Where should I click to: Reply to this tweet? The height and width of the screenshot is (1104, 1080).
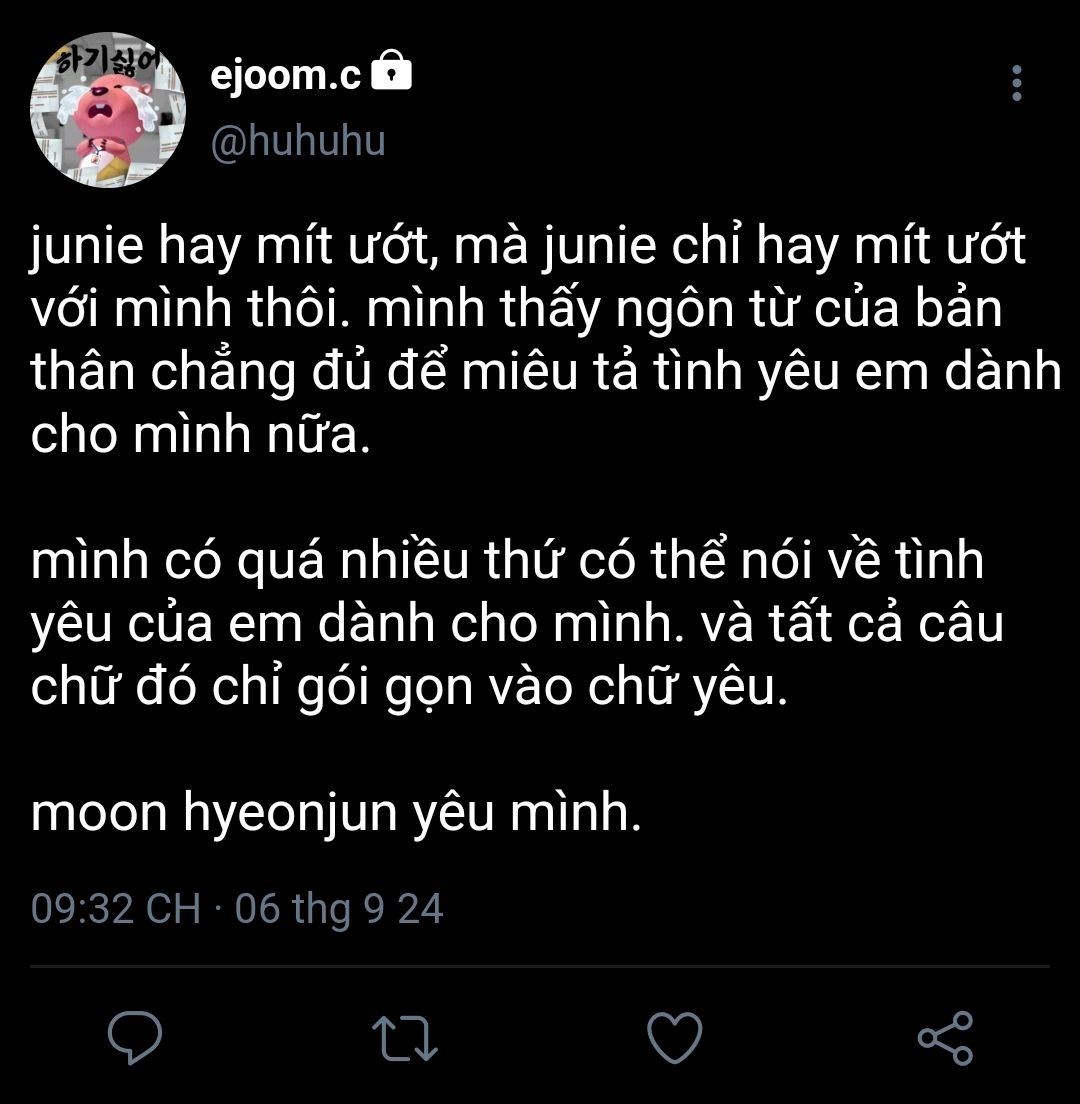[134, 1036]
